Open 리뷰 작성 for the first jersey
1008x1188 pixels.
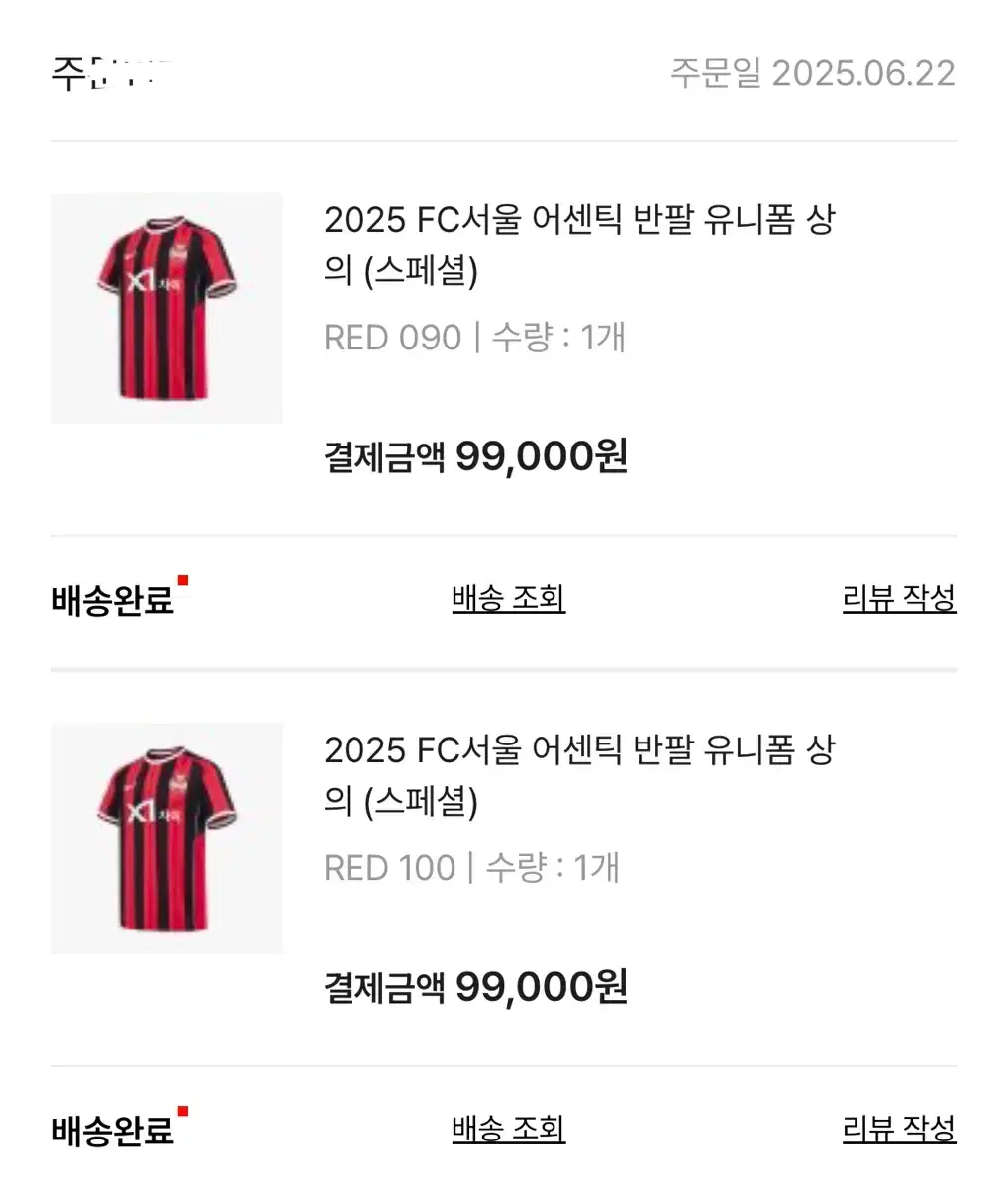tap(899, 598)
